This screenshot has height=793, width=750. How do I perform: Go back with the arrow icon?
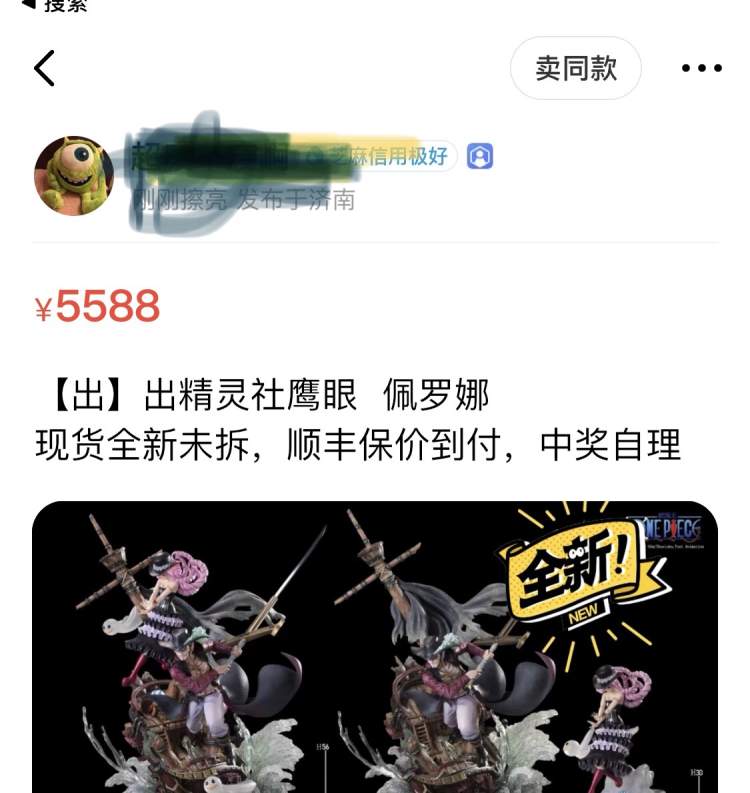(x=45, y=68)
